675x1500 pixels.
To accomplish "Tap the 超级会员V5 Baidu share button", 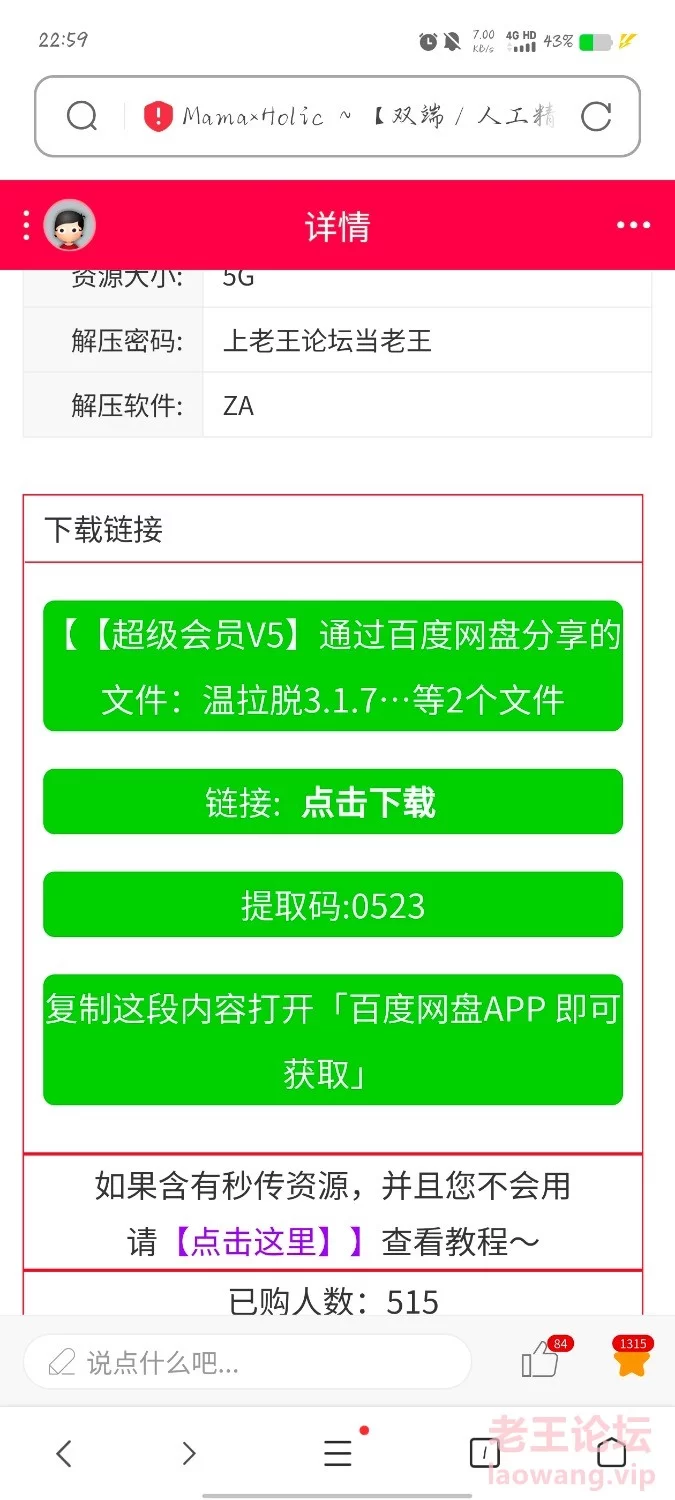I will click(x=333, y=666).
